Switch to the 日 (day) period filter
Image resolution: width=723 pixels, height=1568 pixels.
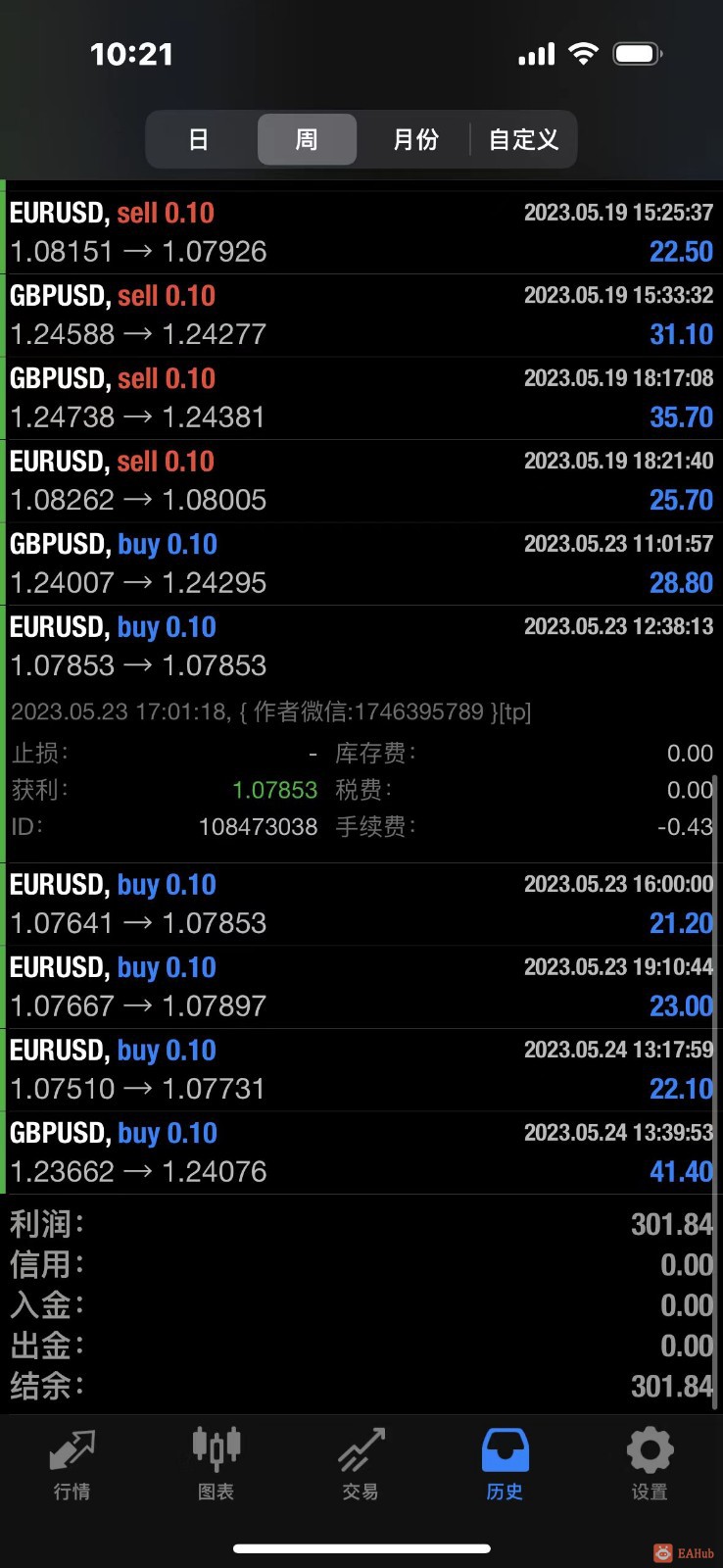coord(199,139)
